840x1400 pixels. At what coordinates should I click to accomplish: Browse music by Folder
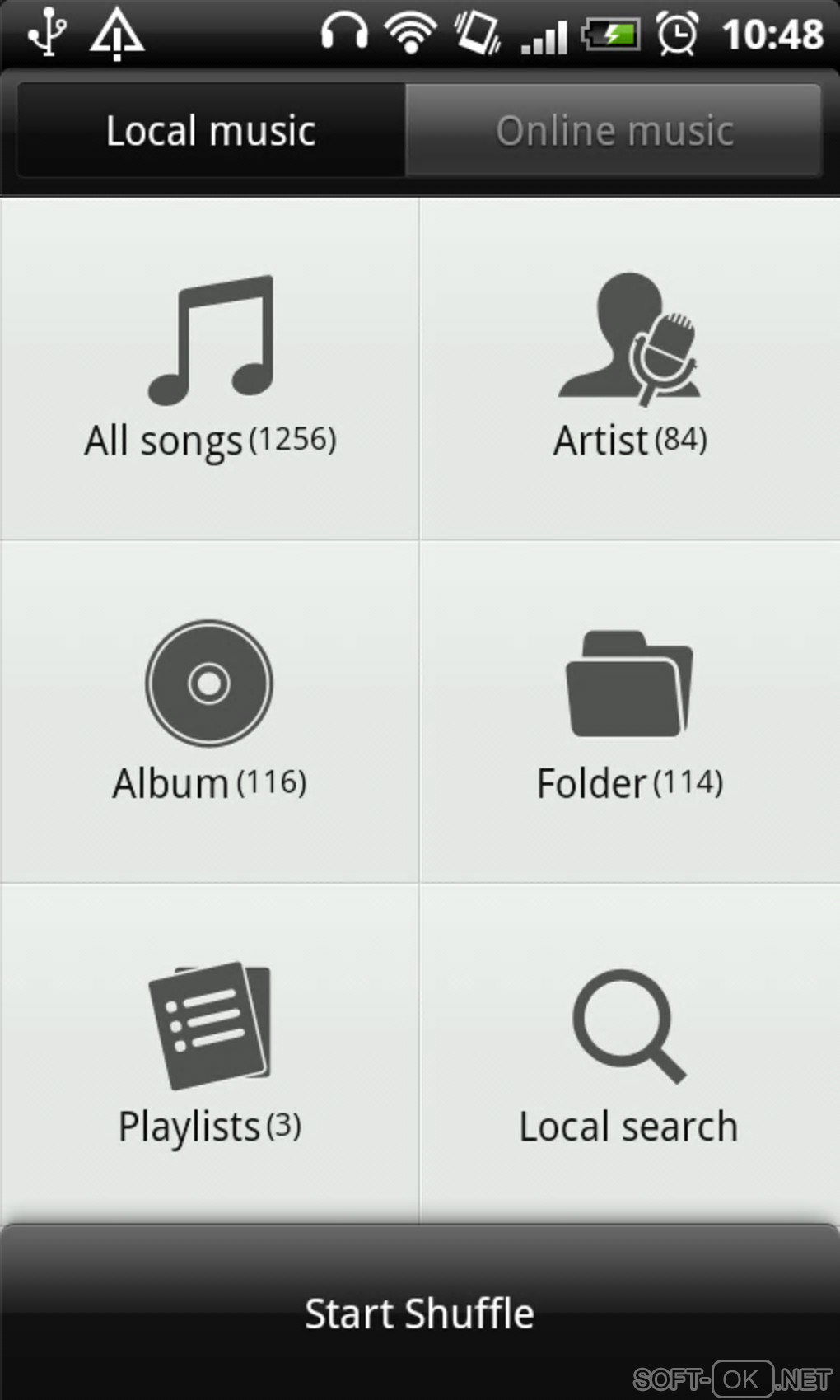629,712
